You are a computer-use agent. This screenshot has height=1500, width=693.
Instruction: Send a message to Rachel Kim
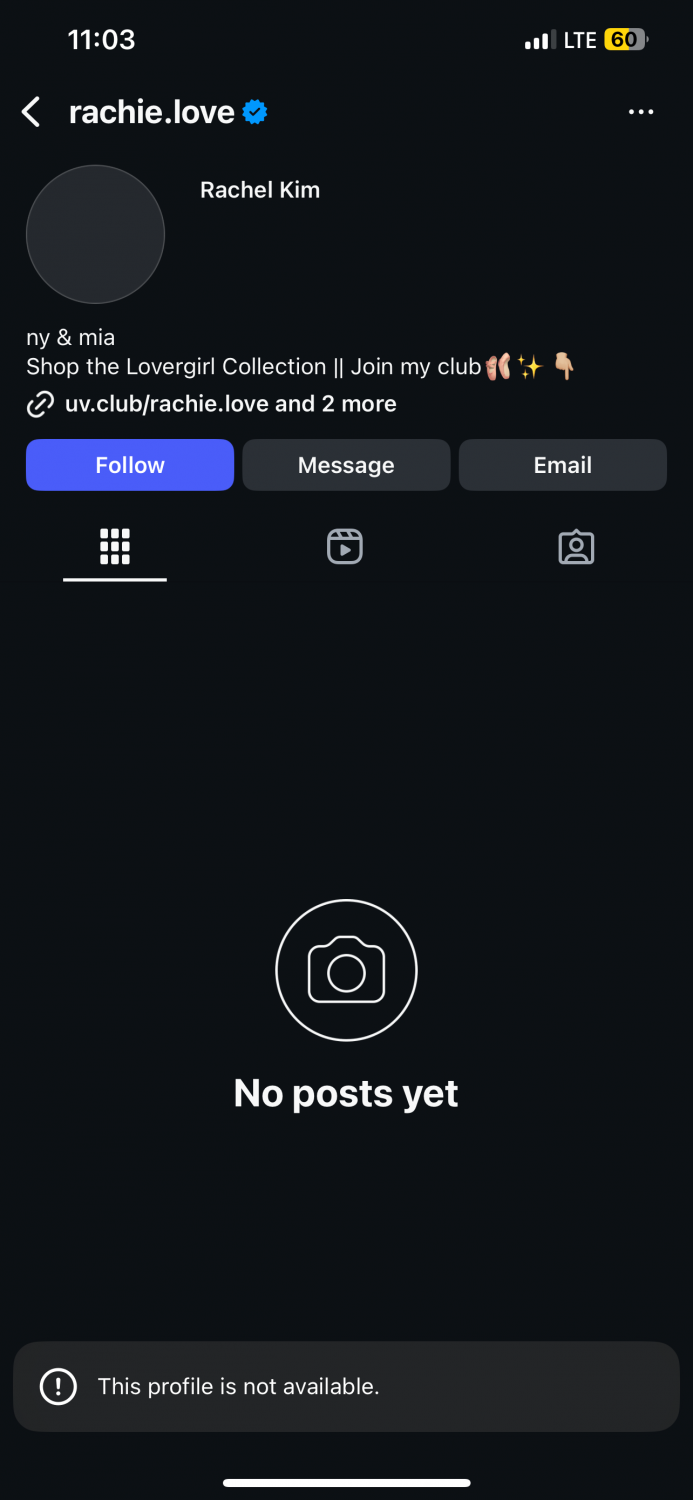(x=346, y=465)
